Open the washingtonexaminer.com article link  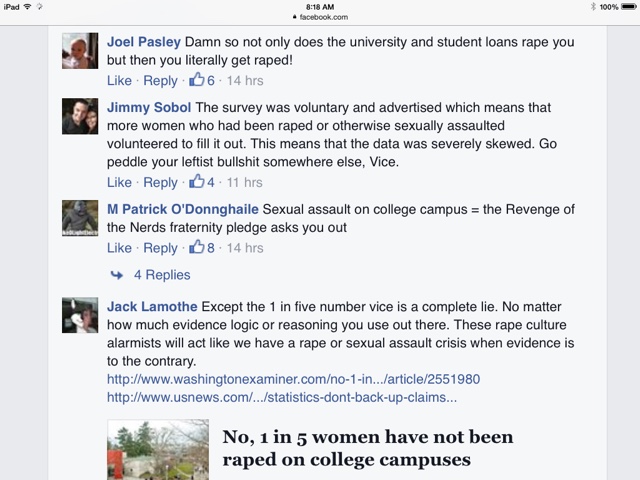click(293, 379)
